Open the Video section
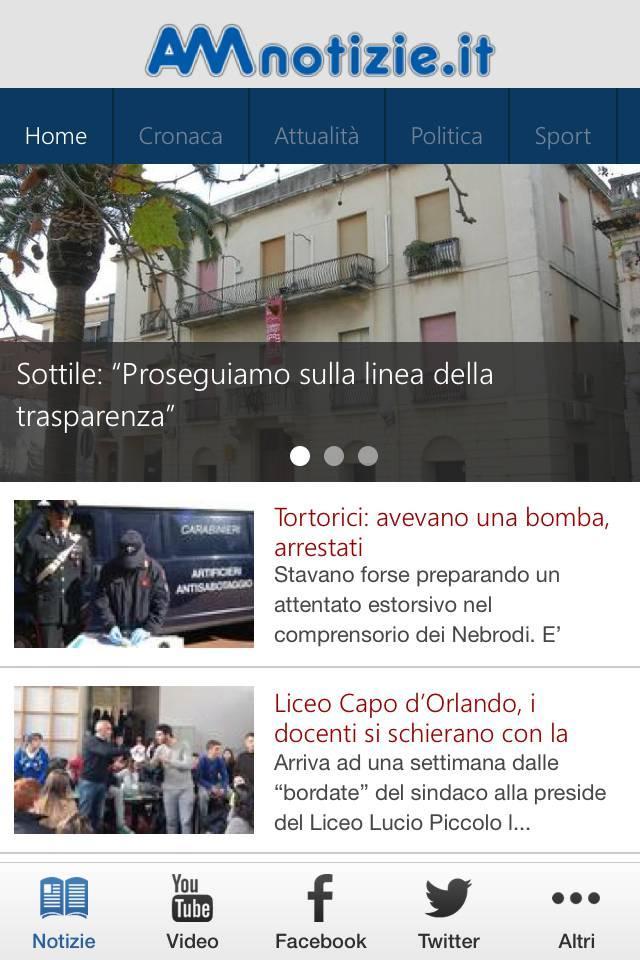Screen dimensions: 640x960 tap(192, 912)
